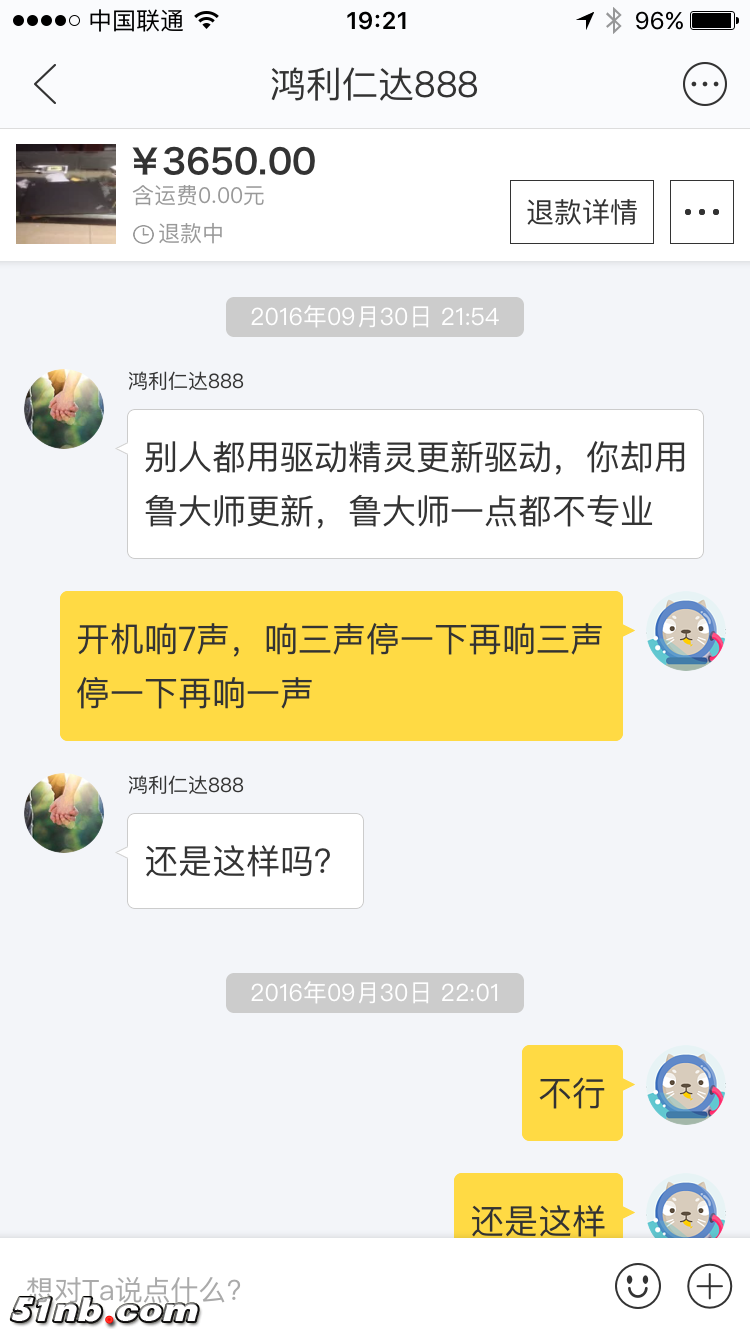This screenshot has height=1334, width=750.
Task: Go back using the top-left arrow
Action: pos(45,85)
